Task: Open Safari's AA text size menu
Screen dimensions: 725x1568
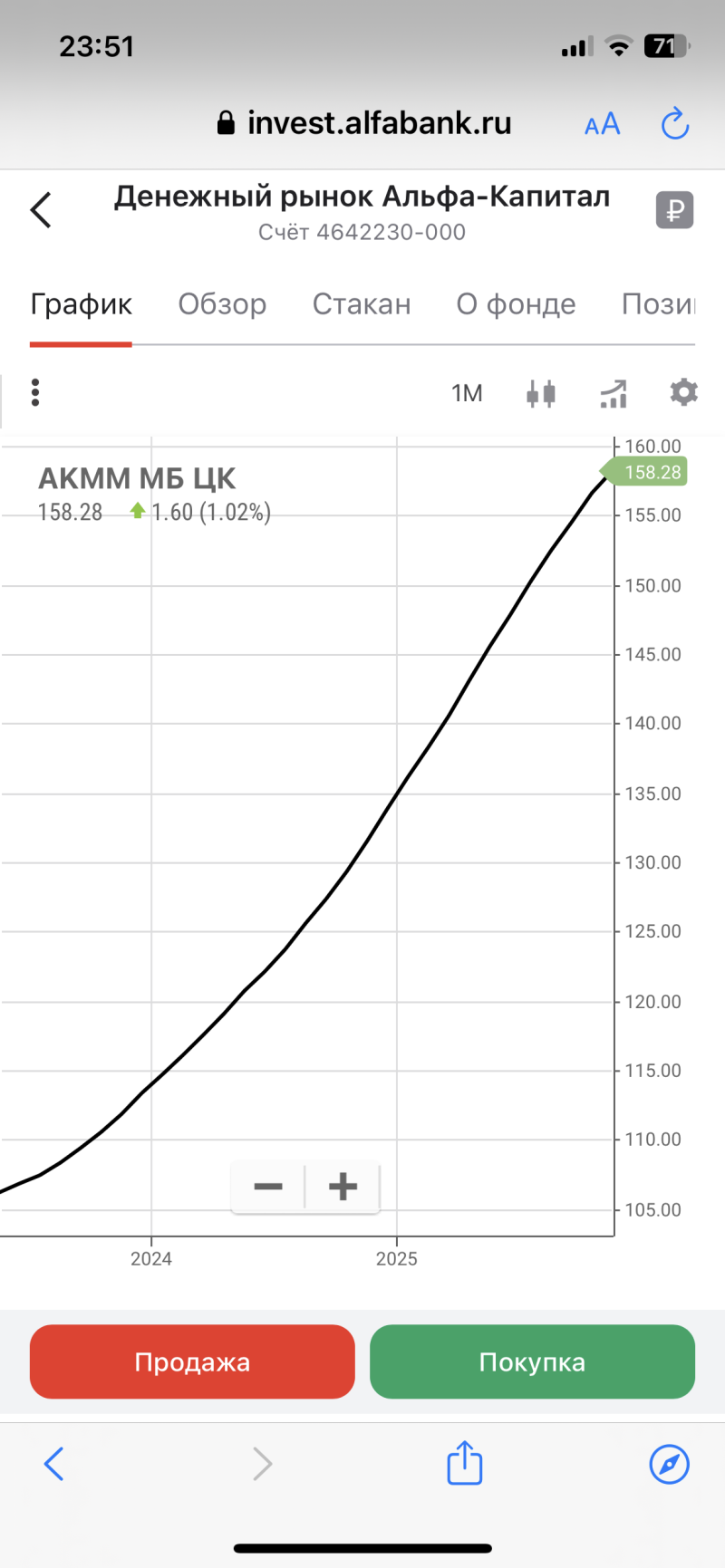Action: [602, 124]
